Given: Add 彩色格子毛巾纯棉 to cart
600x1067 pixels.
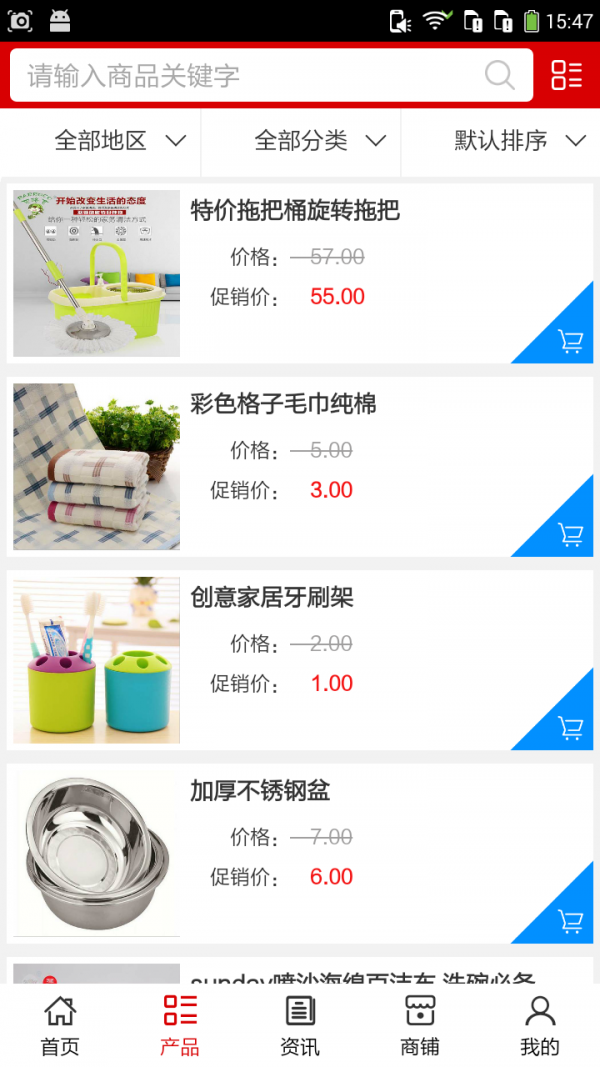Looking at the screenshot, I should (x=570, y=535).
